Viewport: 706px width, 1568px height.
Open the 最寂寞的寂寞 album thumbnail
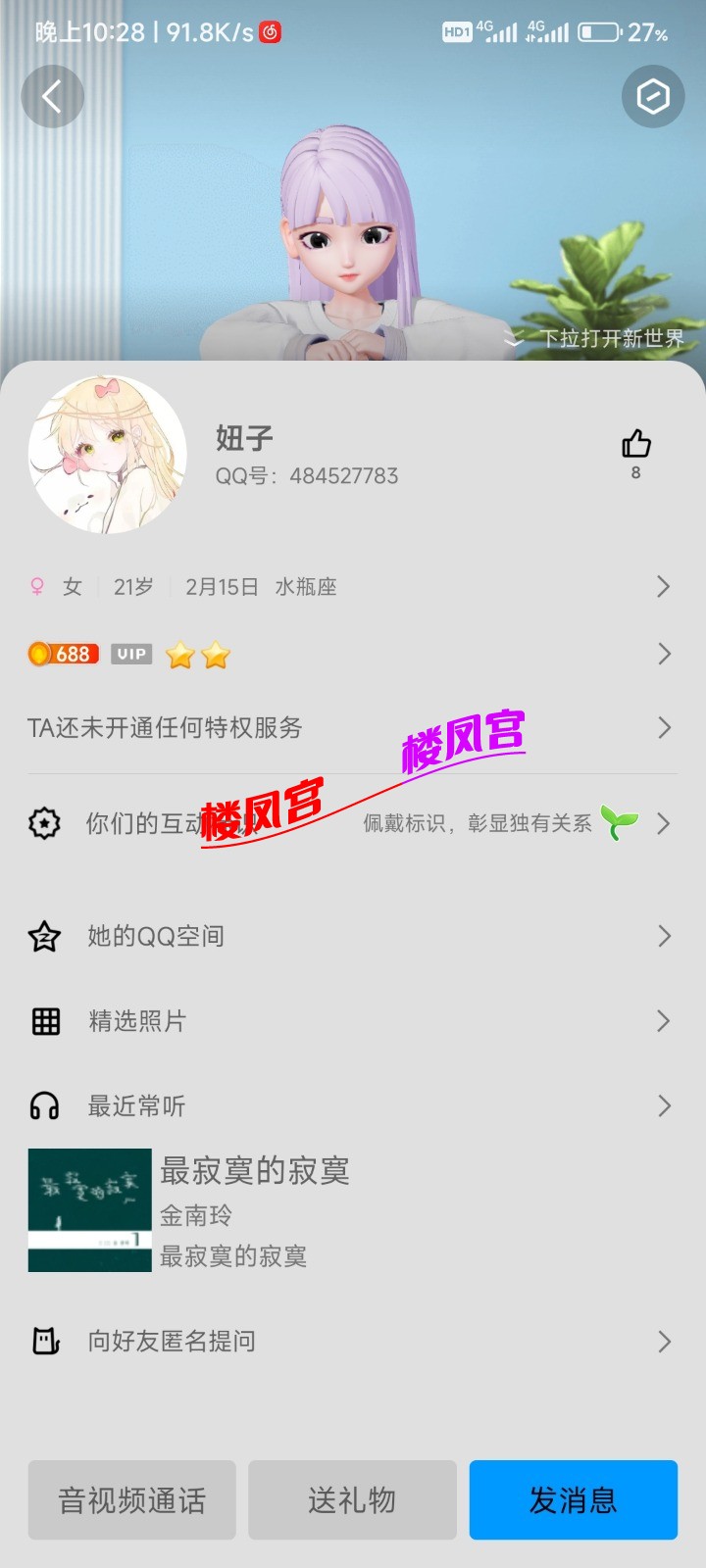[89, 1209]
